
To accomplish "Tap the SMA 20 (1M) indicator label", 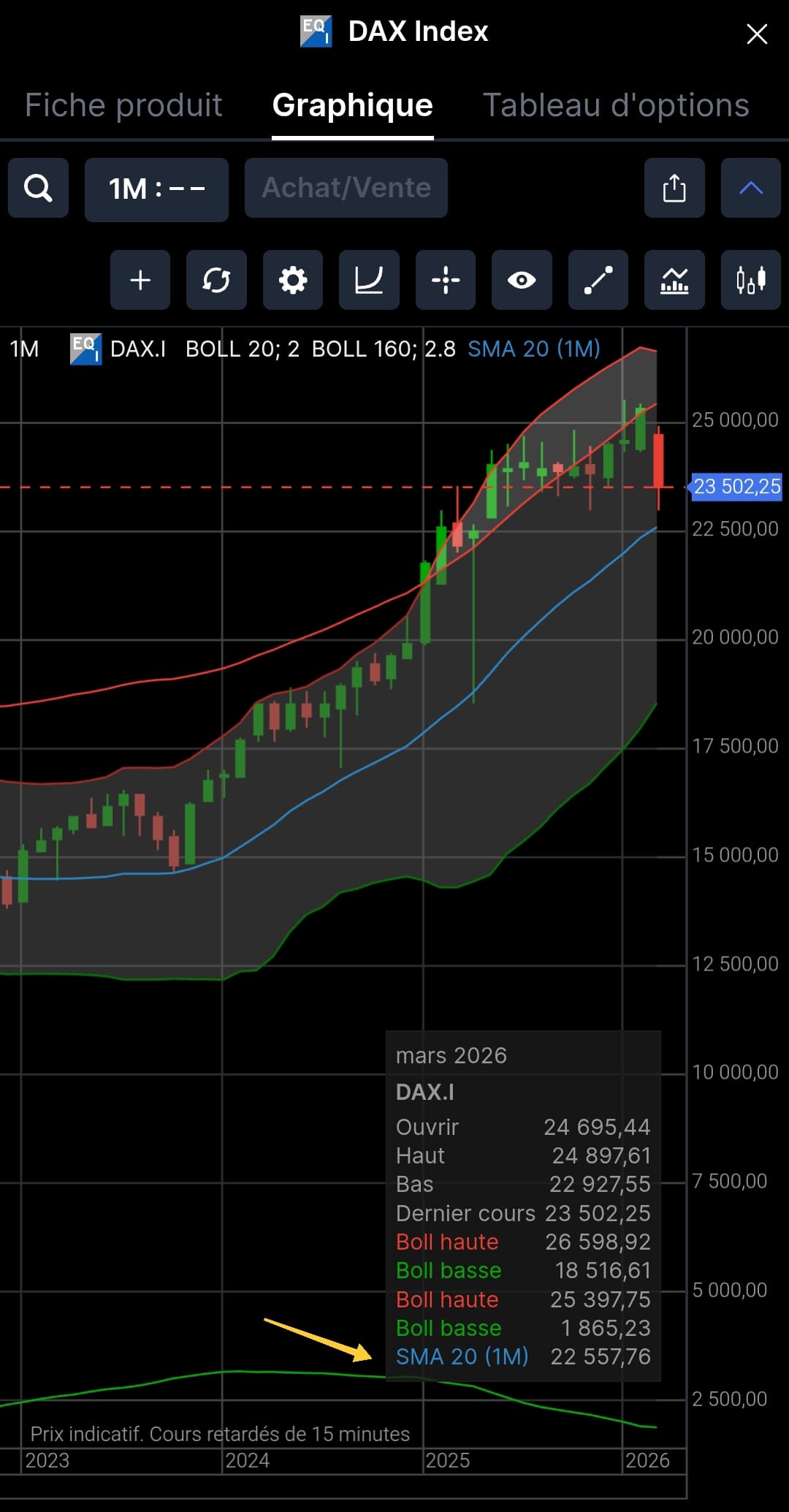I will coord(534,349).
